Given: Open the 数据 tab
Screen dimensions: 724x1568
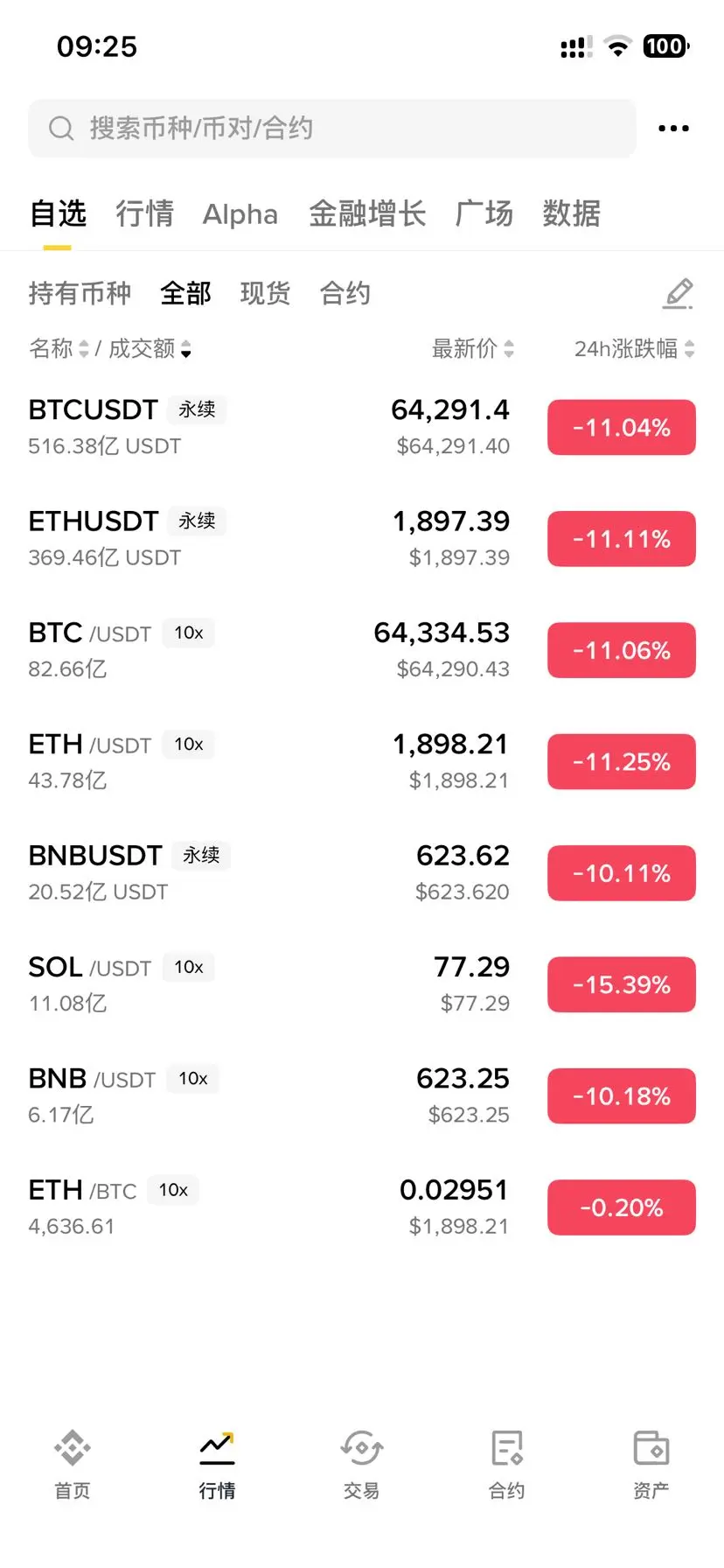Looking at the screenshot, I should pos(571,213).
